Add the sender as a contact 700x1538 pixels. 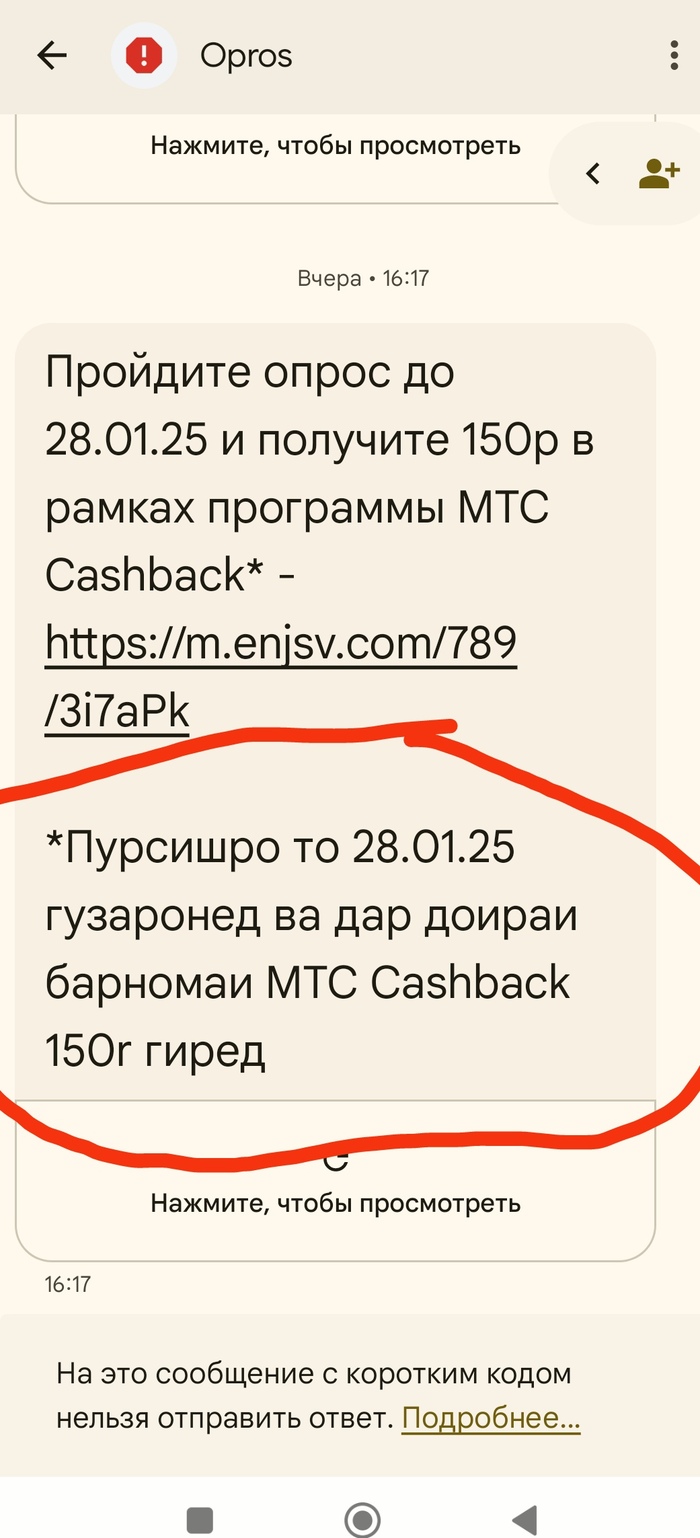(x=658, y=174)
